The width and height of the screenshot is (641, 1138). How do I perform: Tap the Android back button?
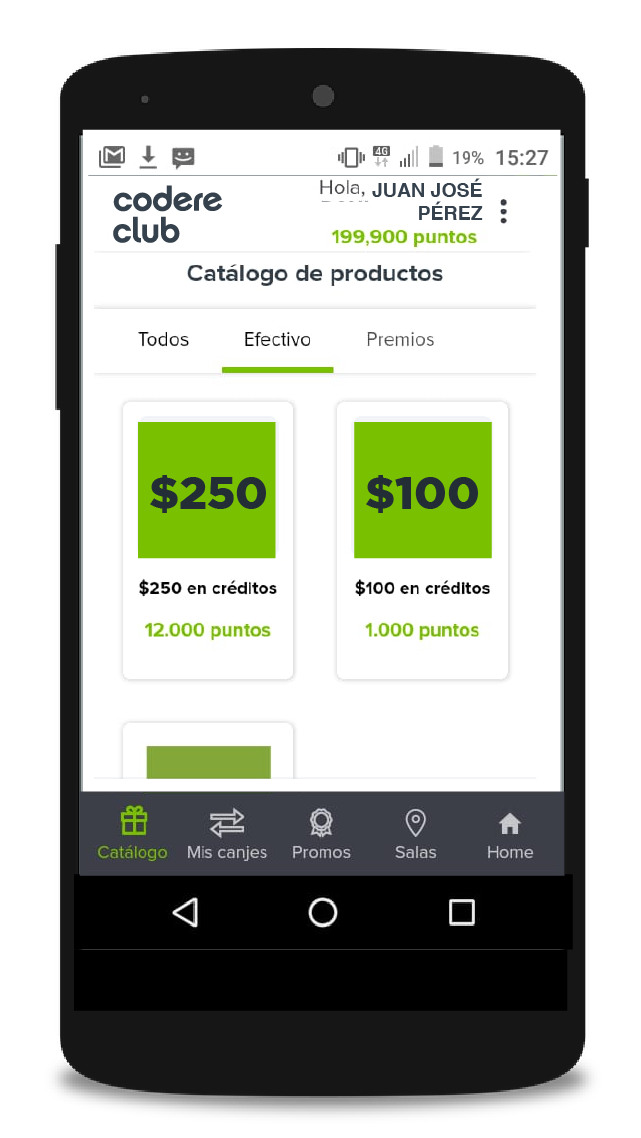[185, 912]
